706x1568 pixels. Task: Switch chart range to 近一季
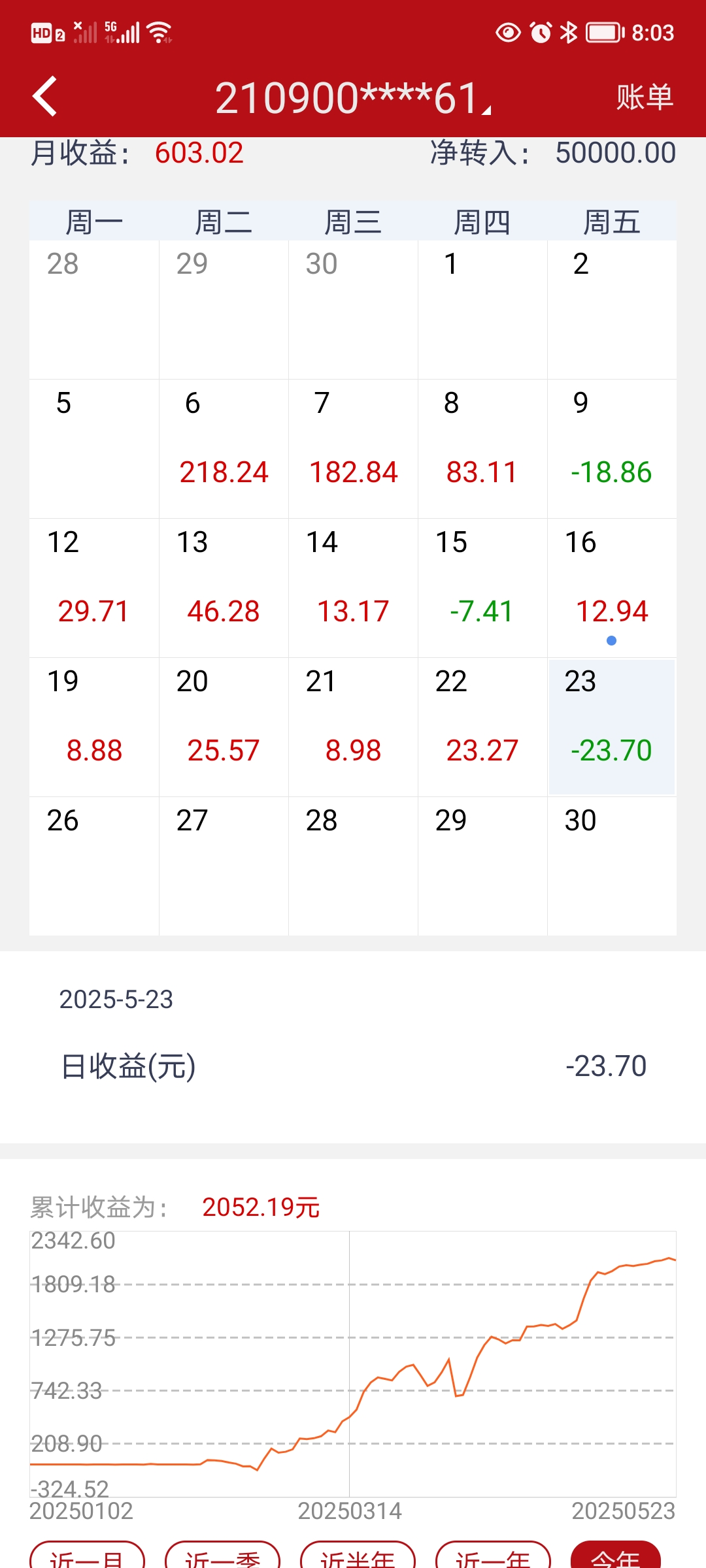point(222,1558)
